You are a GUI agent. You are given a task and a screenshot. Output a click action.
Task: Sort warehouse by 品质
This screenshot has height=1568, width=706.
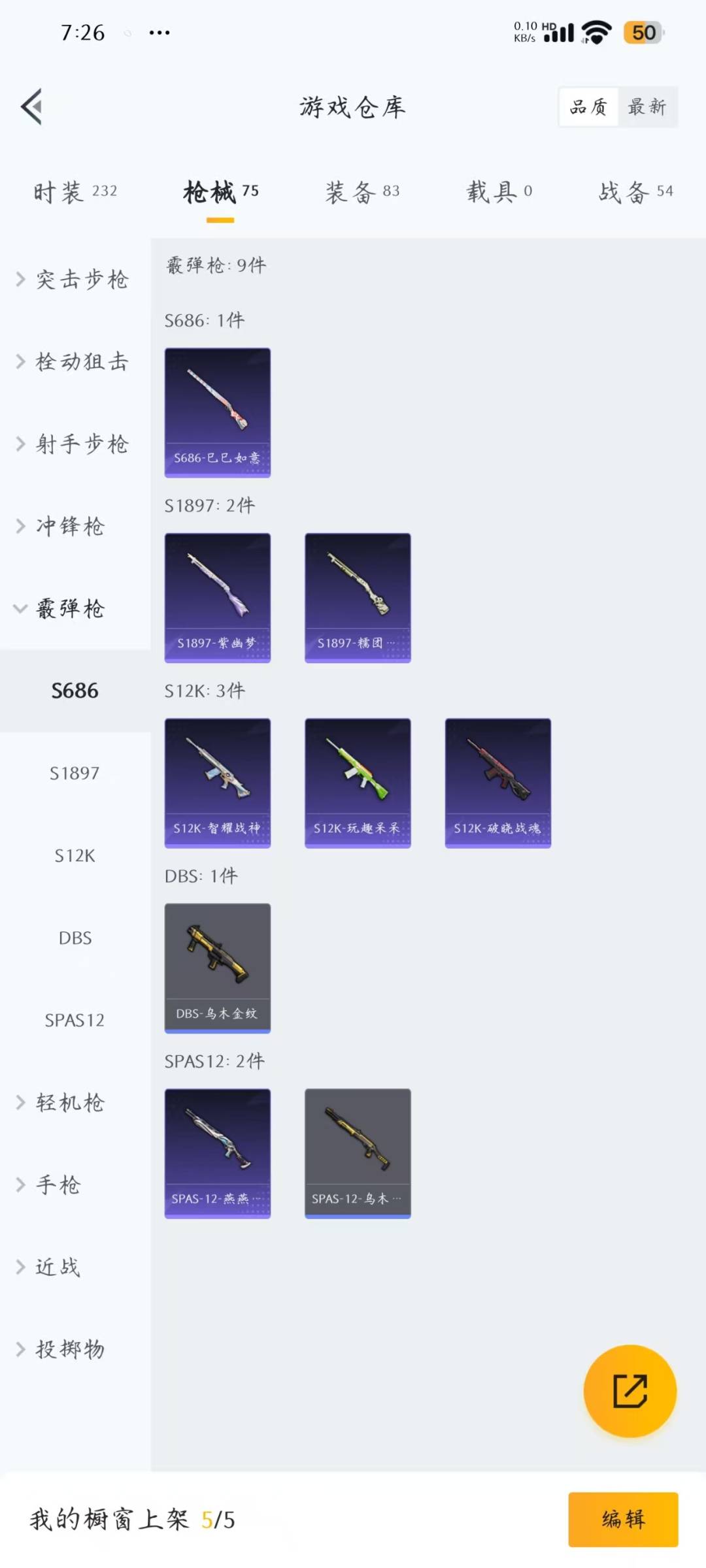click(x=588, y=106)
